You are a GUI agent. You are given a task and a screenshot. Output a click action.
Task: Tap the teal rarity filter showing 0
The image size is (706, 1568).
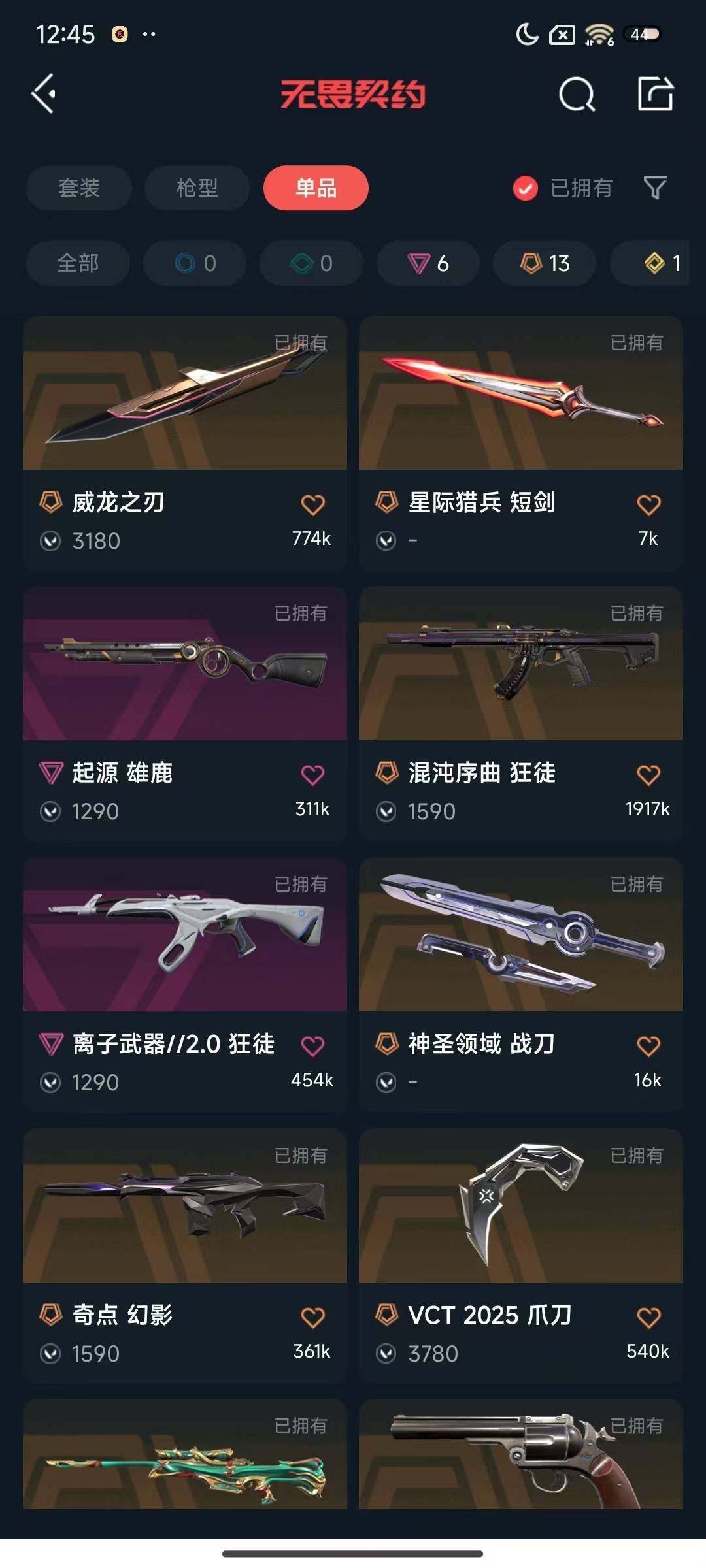[311, 264]
